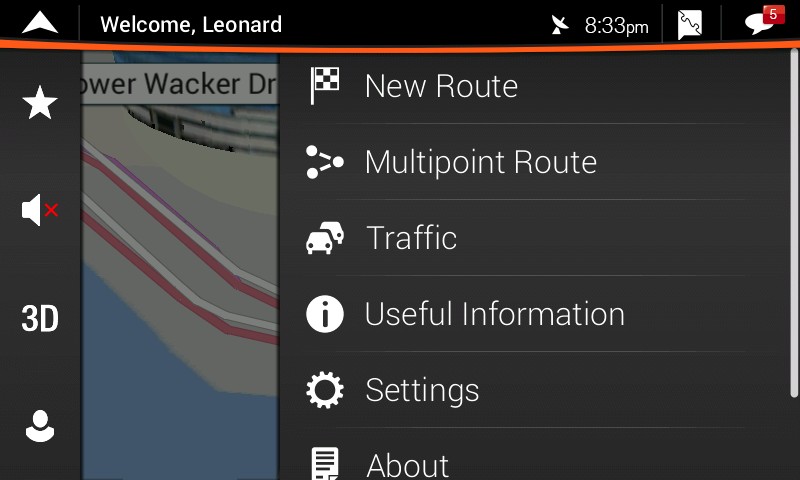The width and height of the screenshot is (800, 480).
Task: Switch the map view using the 3D button
Action: (x=40, y=319)
